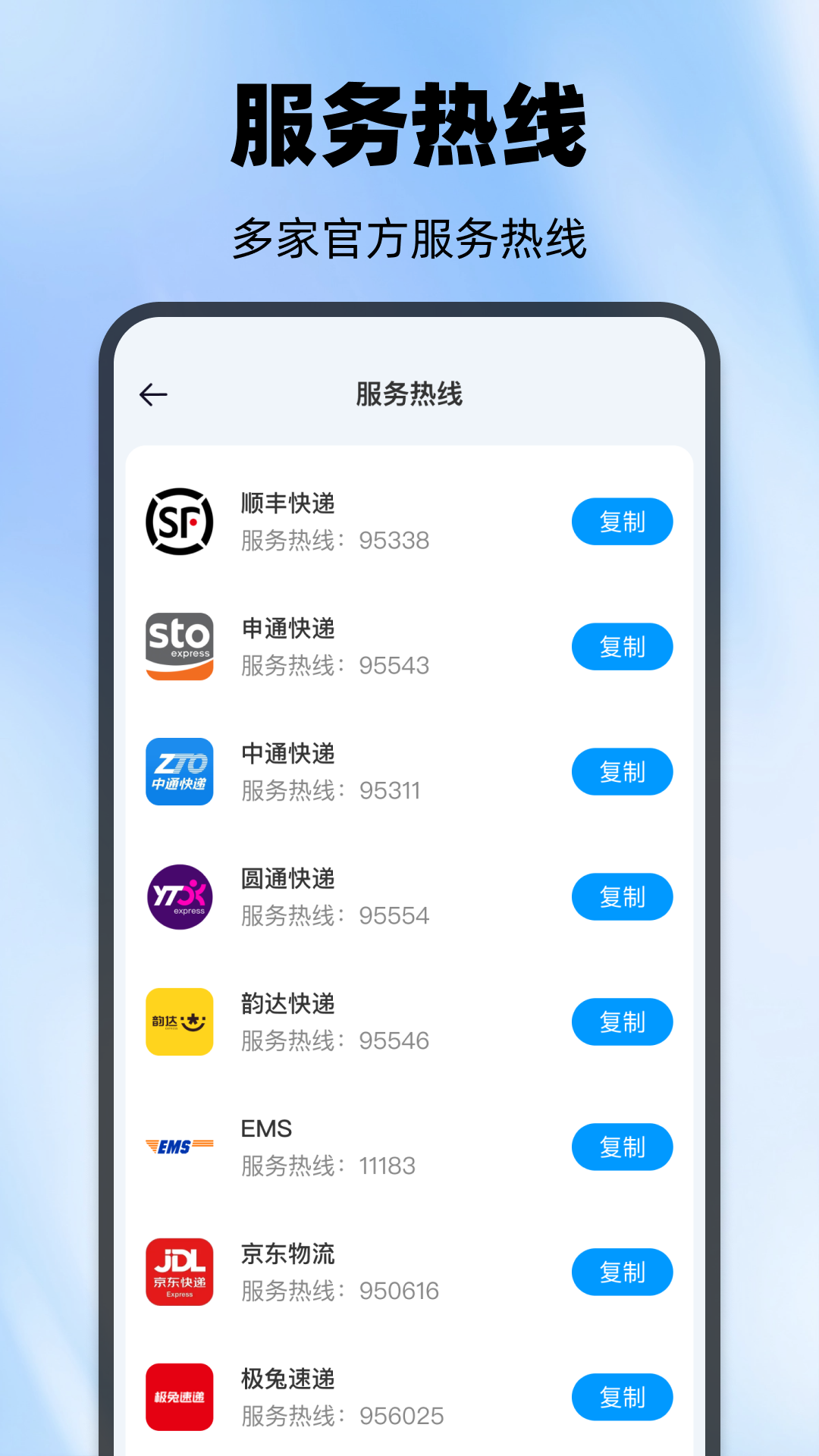Copy the 中通快递 hotline number
The image size is (819, 1456).
(x=622, y=772)
